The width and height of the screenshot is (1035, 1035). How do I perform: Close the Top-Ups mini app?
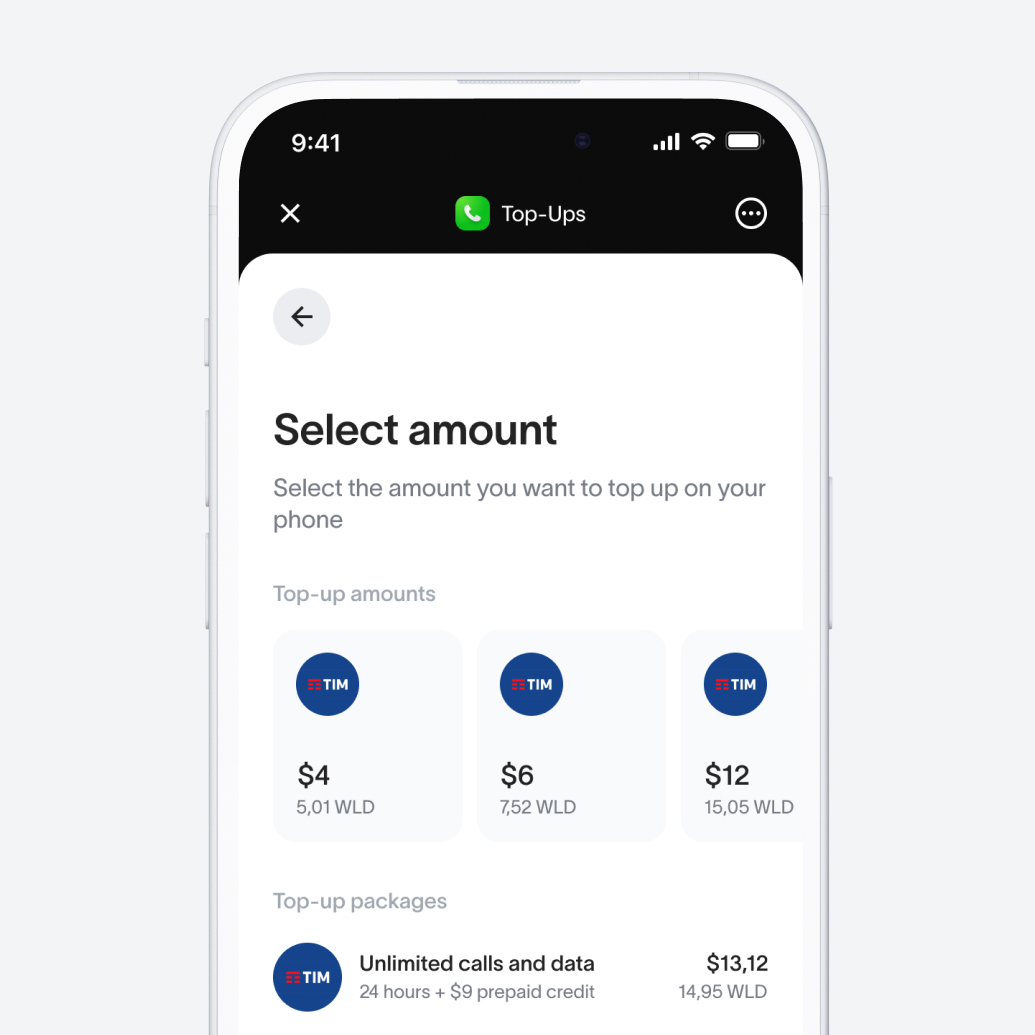[x=290, y=213]
